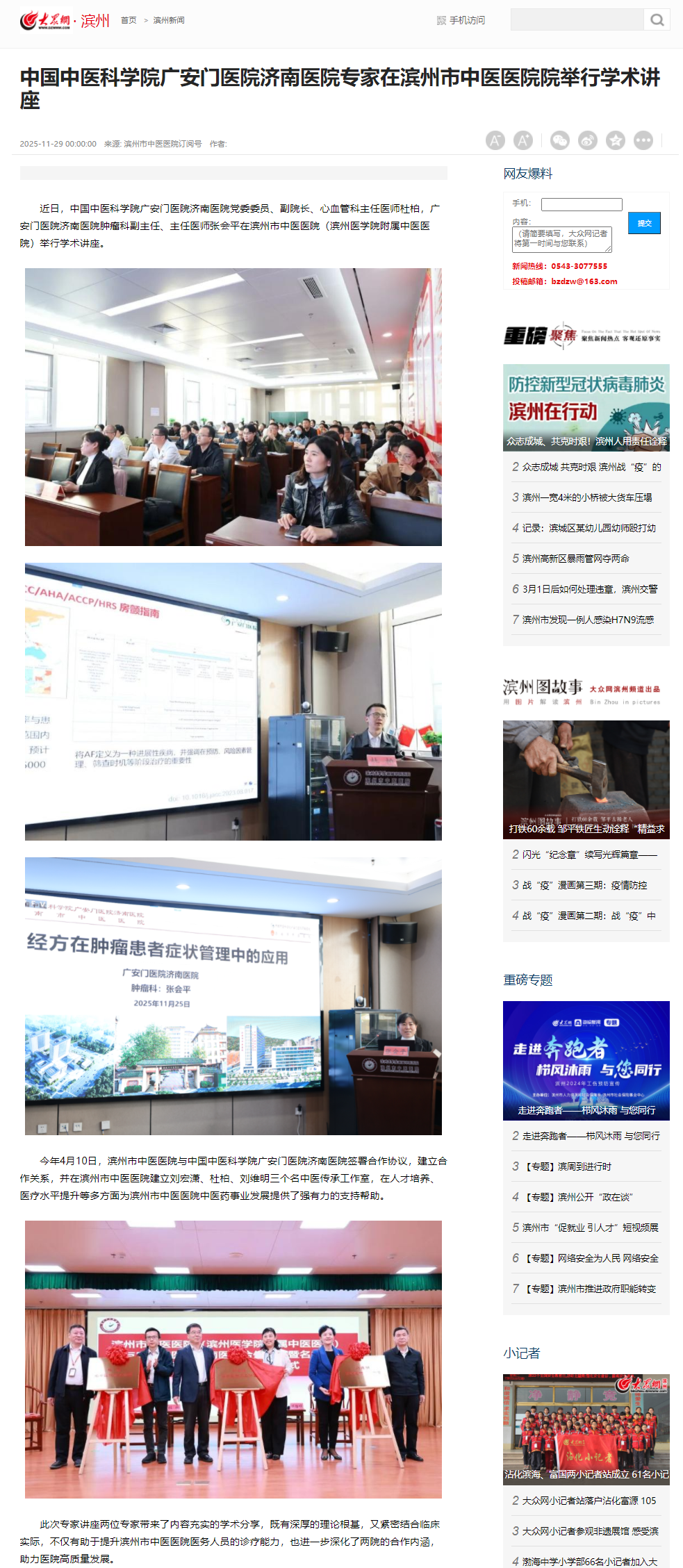Open 走进奔跑者 special topic banner

pos(586,1059)
